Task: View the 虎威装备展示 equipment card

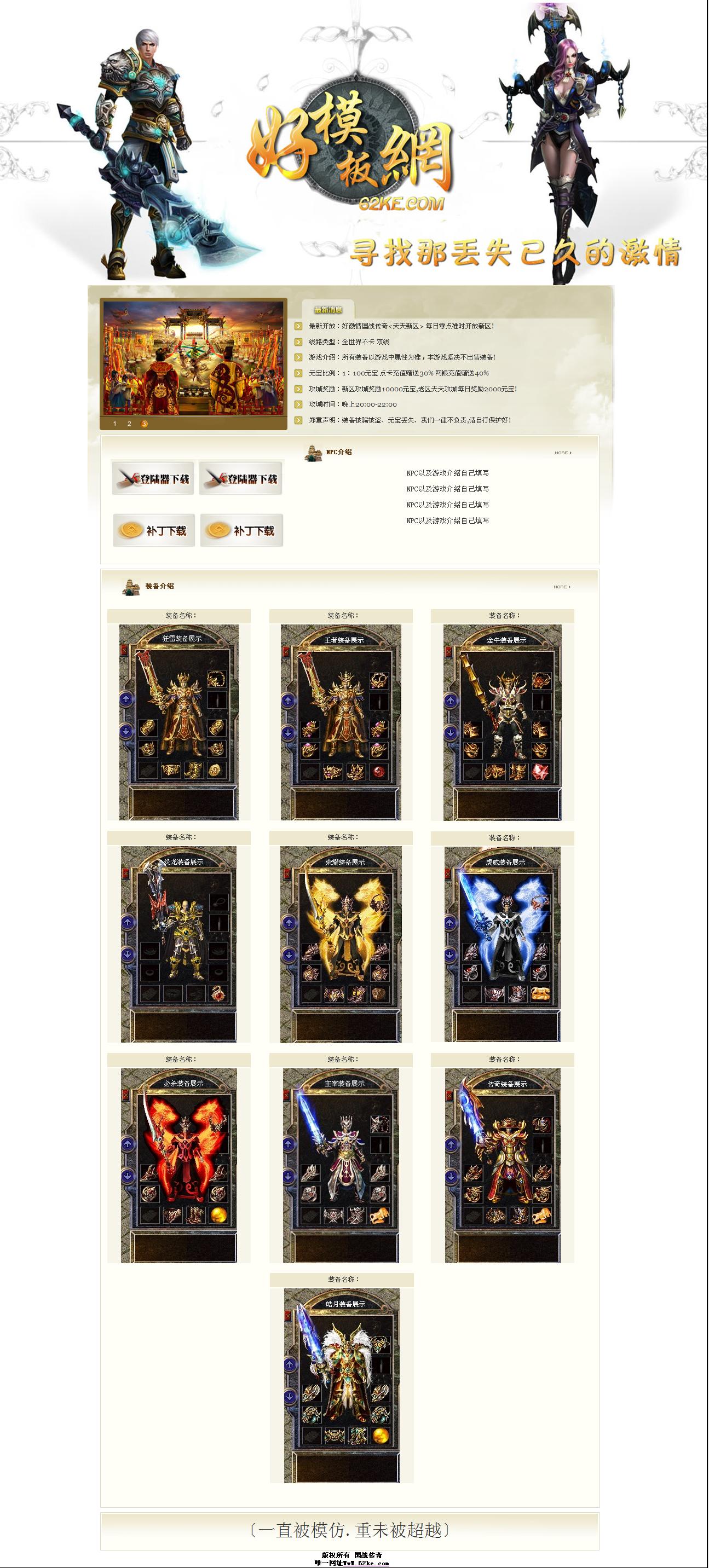Action: click(502, 944)
